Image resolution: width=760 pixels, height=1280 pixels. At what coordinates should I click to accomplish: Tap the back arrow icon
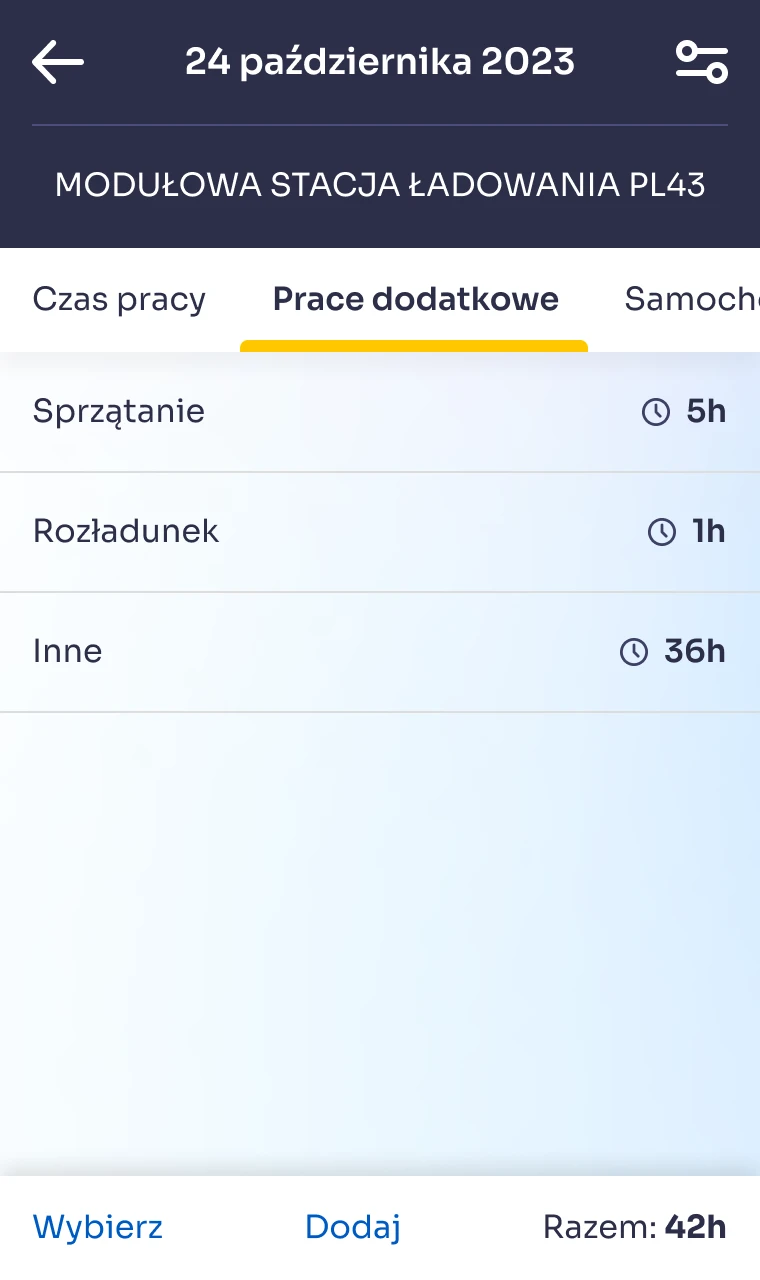point(57,62)
